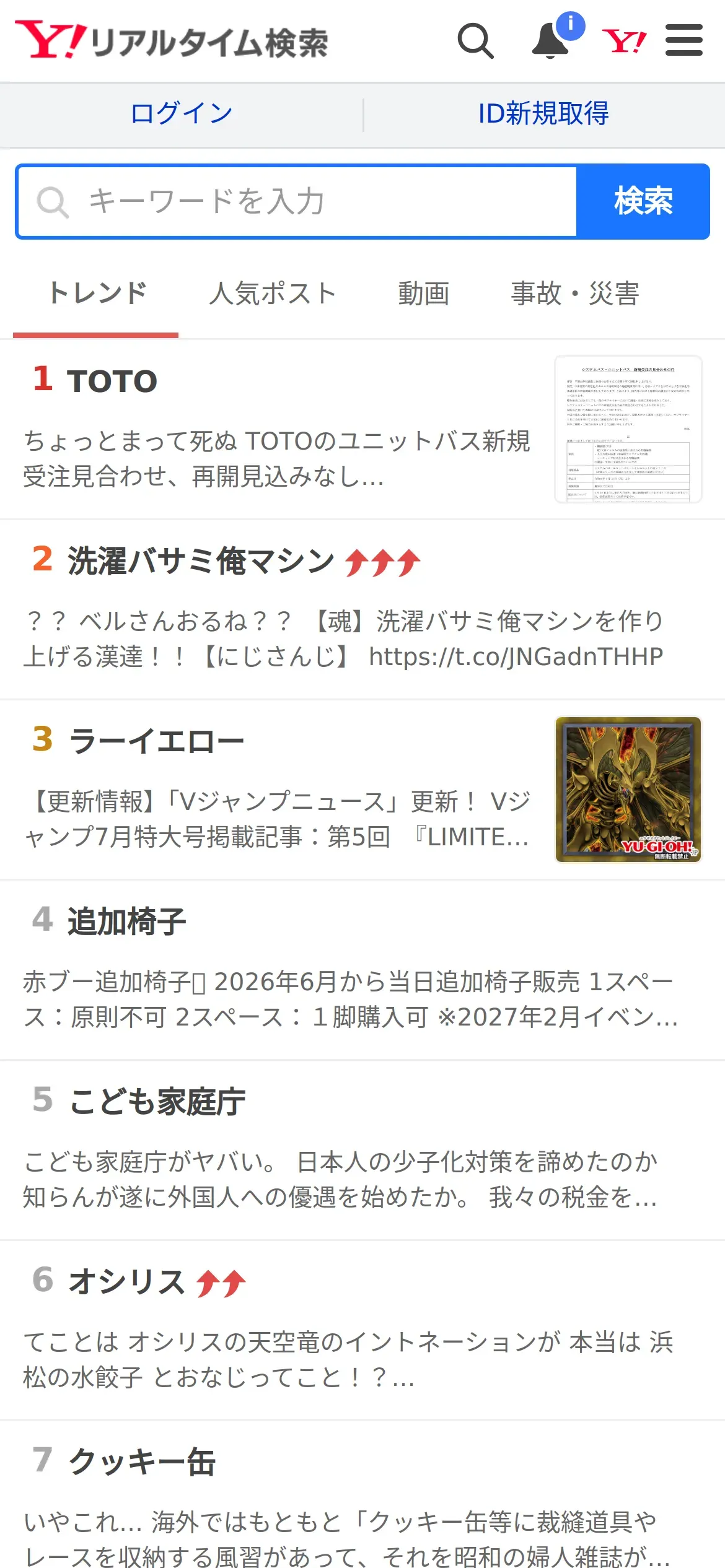The width and height of the screenshot is (725, 1568).
Task: Tap the ログイン link
Action: 182,113
